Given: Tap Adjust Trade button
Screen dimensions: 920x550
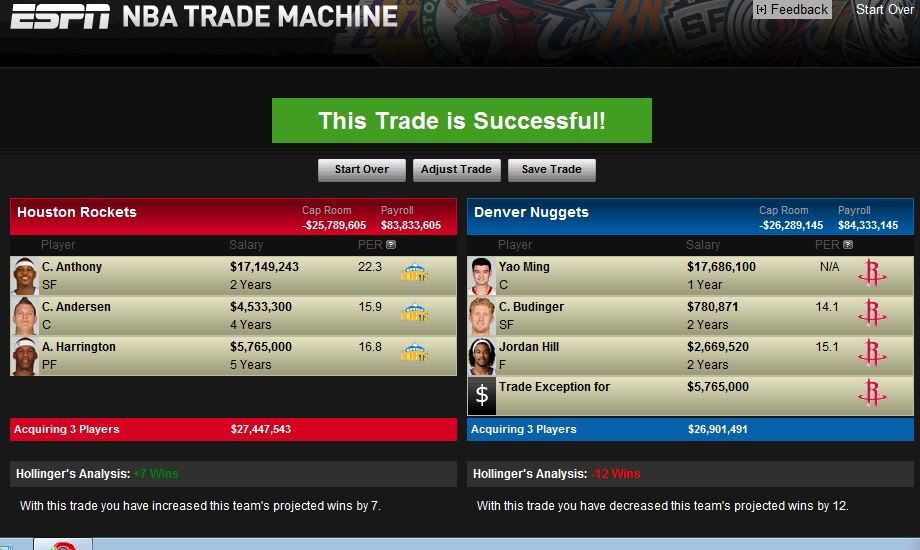Looking at the screenshot, I should tap(456, 170).
